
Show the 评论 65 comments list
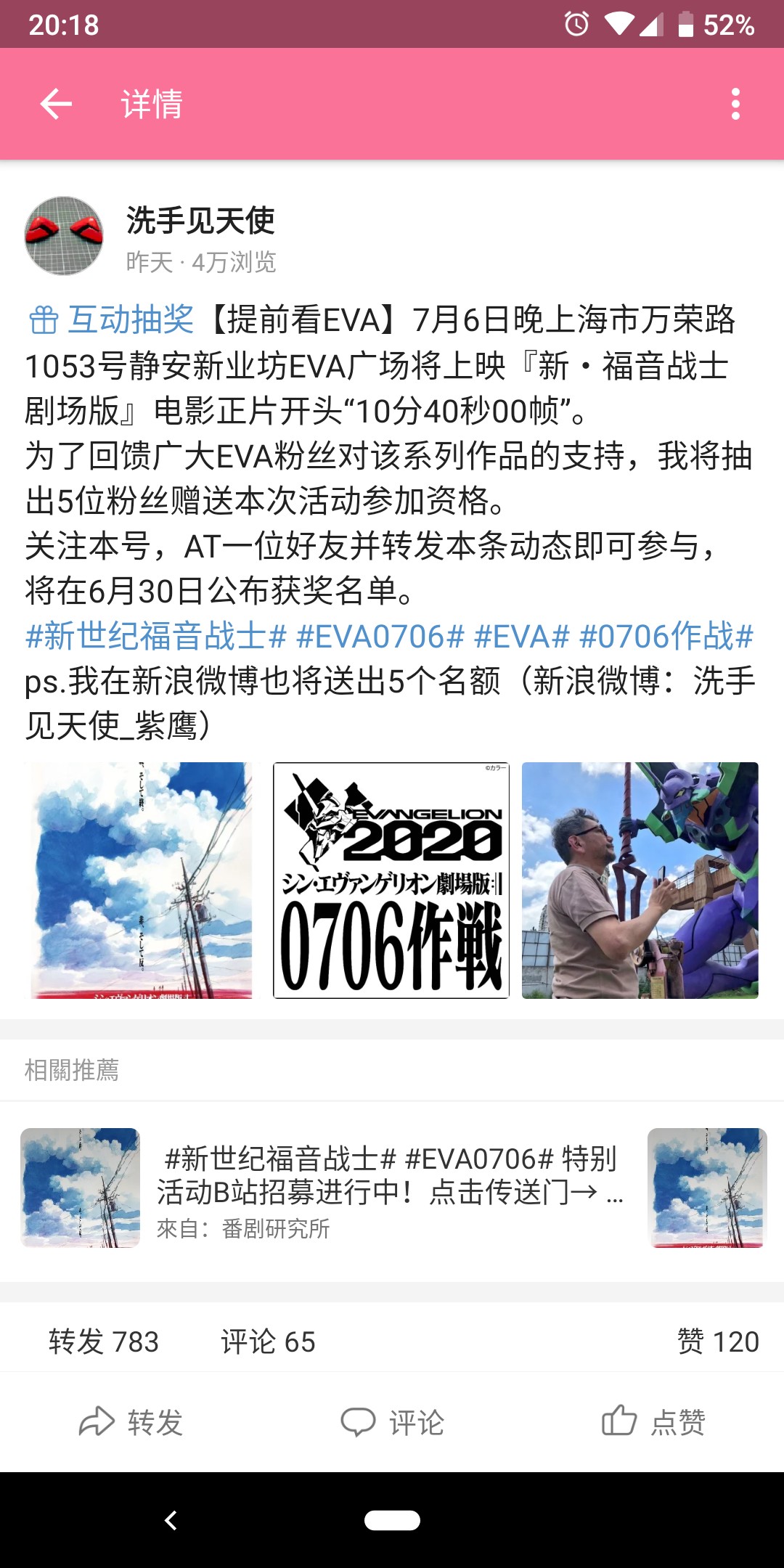[x=268, y=1342]
